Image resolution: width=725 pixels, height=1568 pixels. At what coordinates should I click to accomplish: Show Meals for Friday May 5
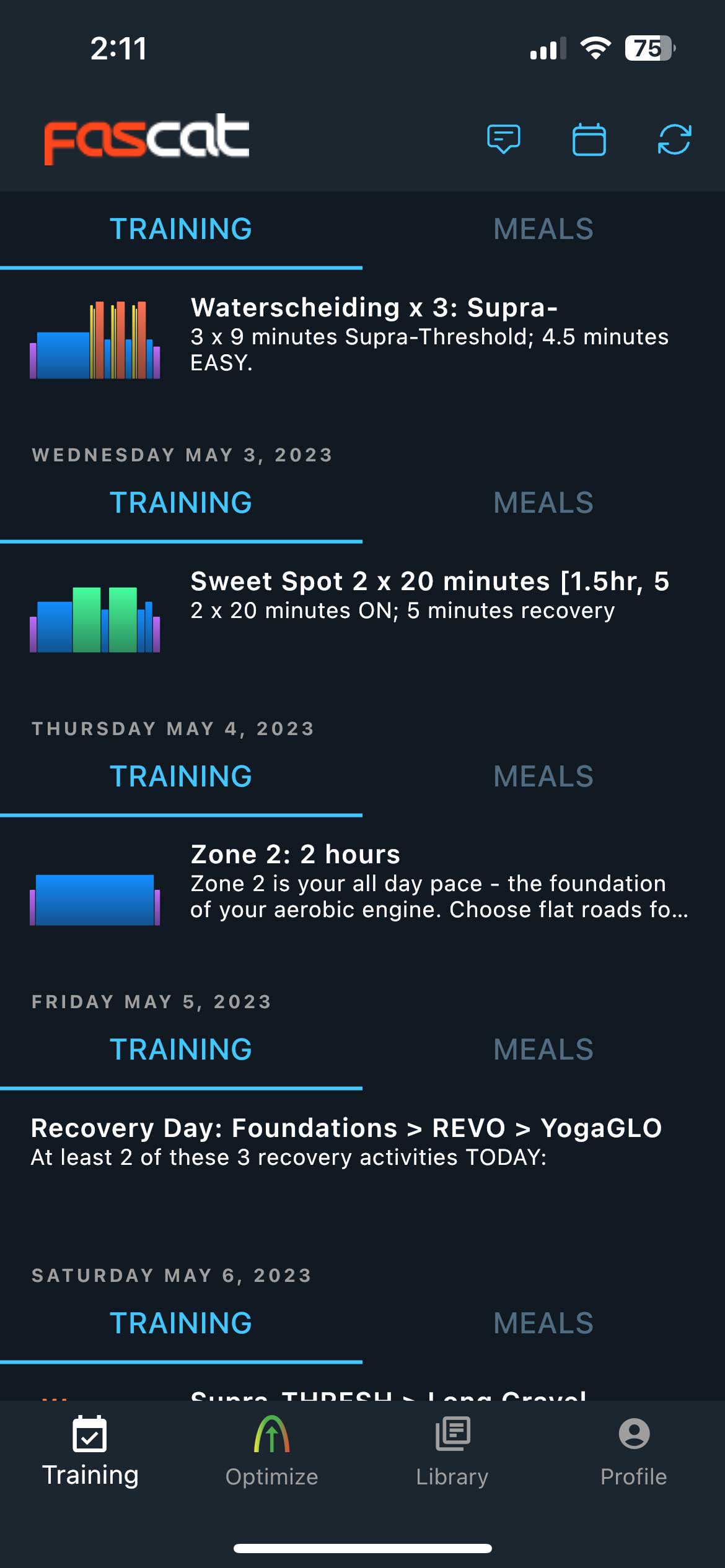(543, 1050)
